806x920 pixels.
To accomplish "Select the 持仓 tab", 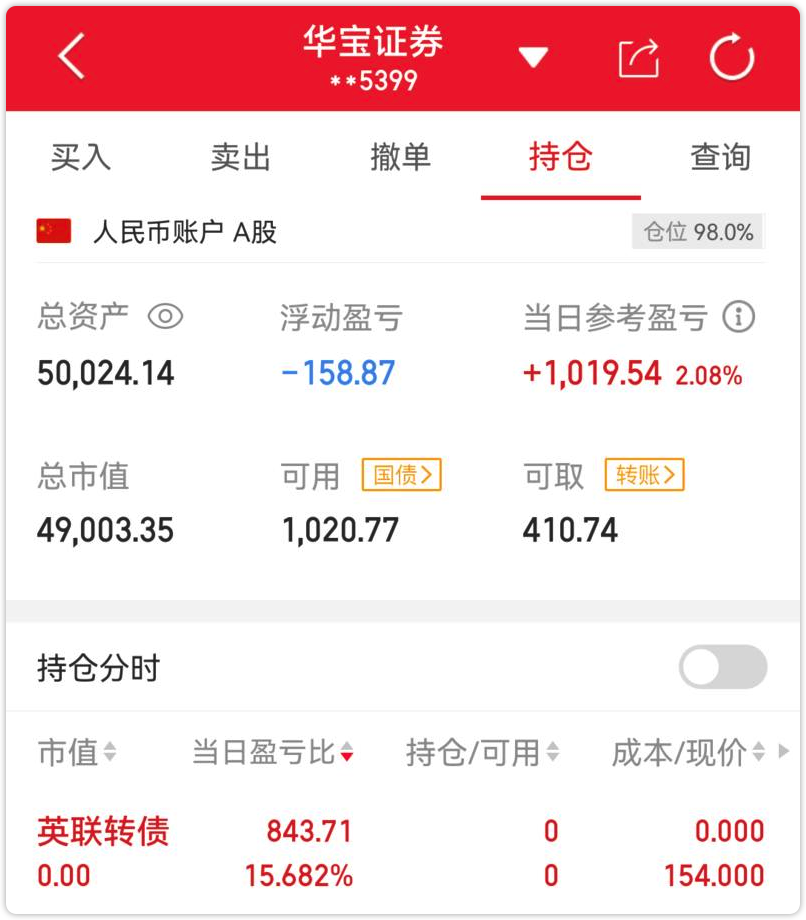I will pyautogui.click(x=560, y=157).
